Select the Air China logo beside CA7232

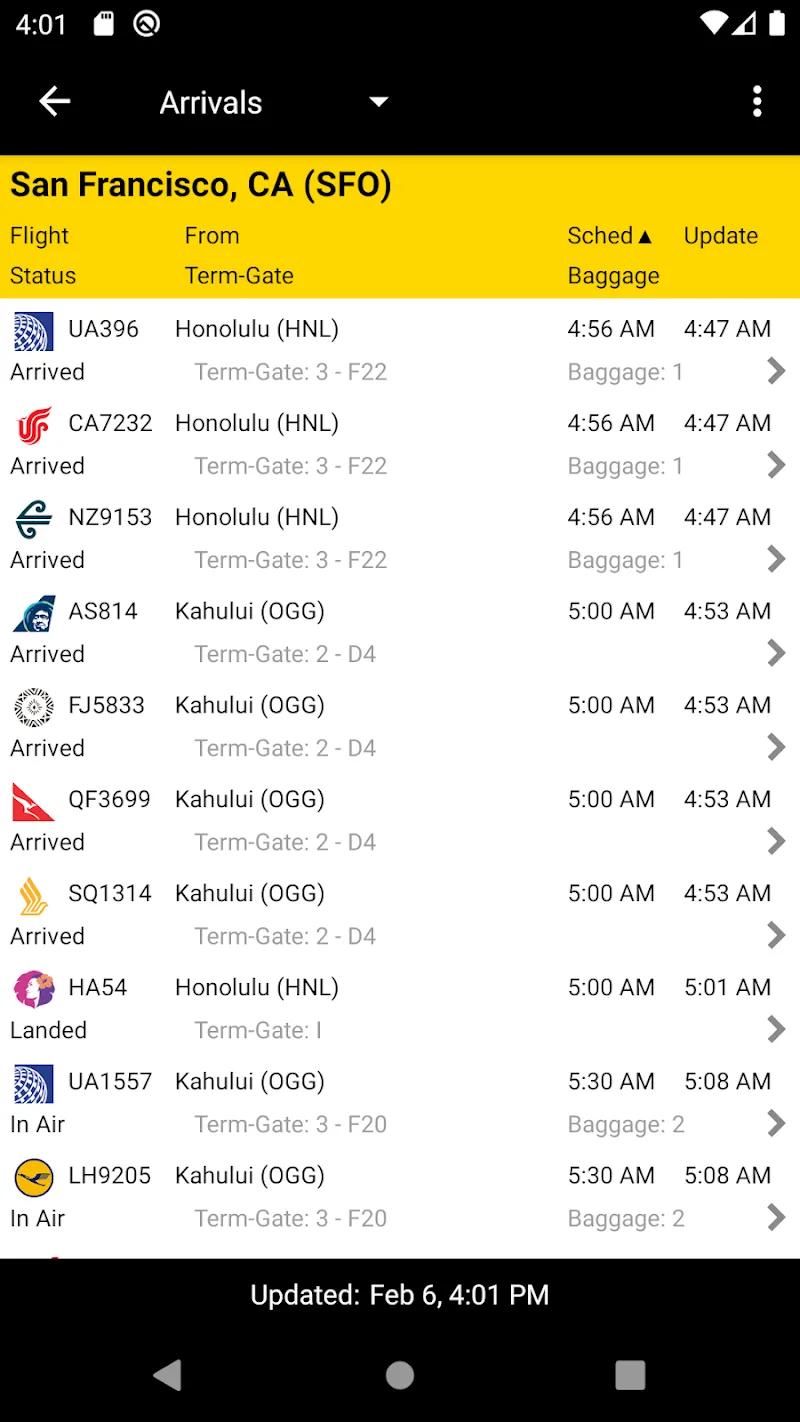(x=33, y=424)
